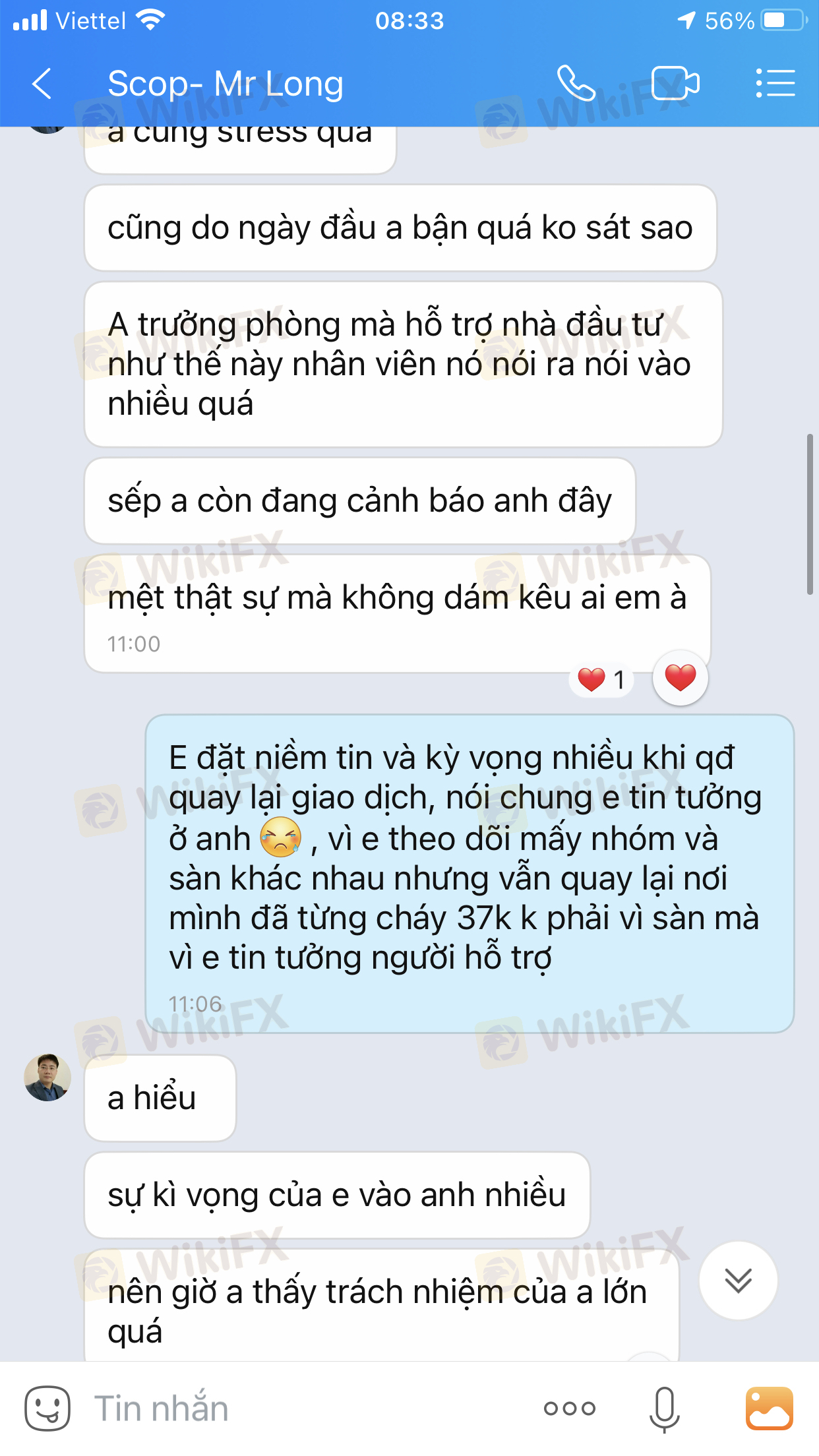View the heart reaction count on message
Image resolution: width=819 pixels, height=1456 pixels.
coord(602,679)
